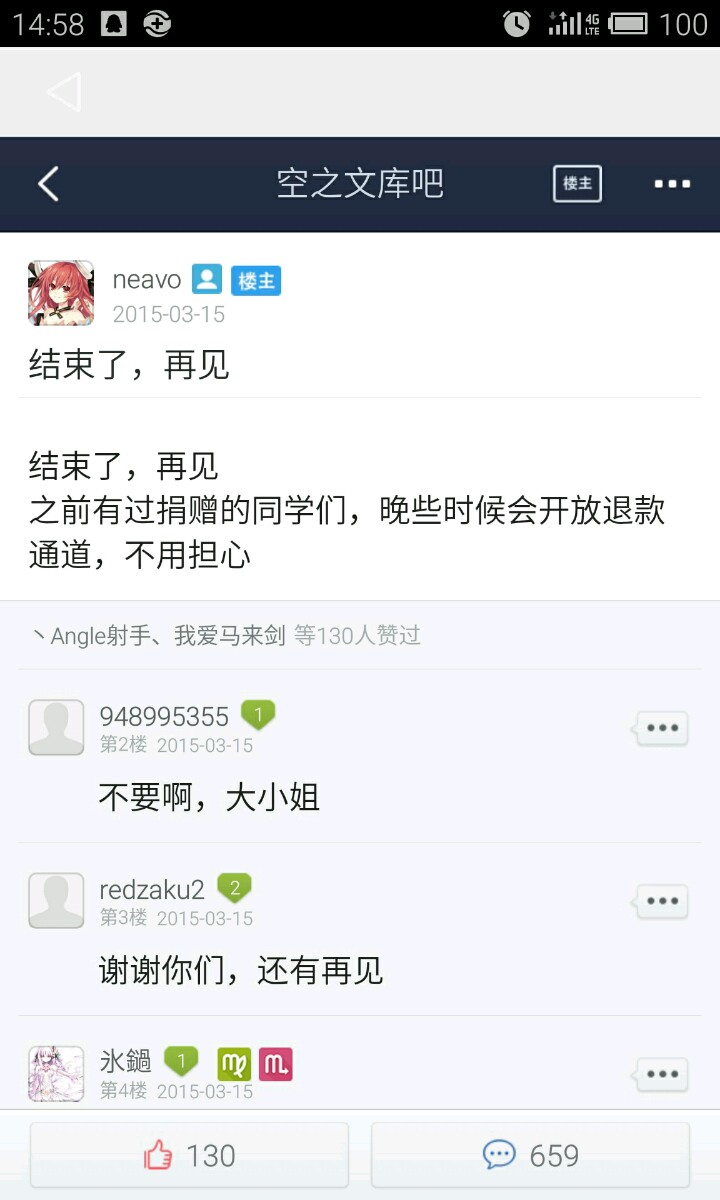
Task: Open the 659 comments button
Action: pyautogui.click(x=530, y=1155)
